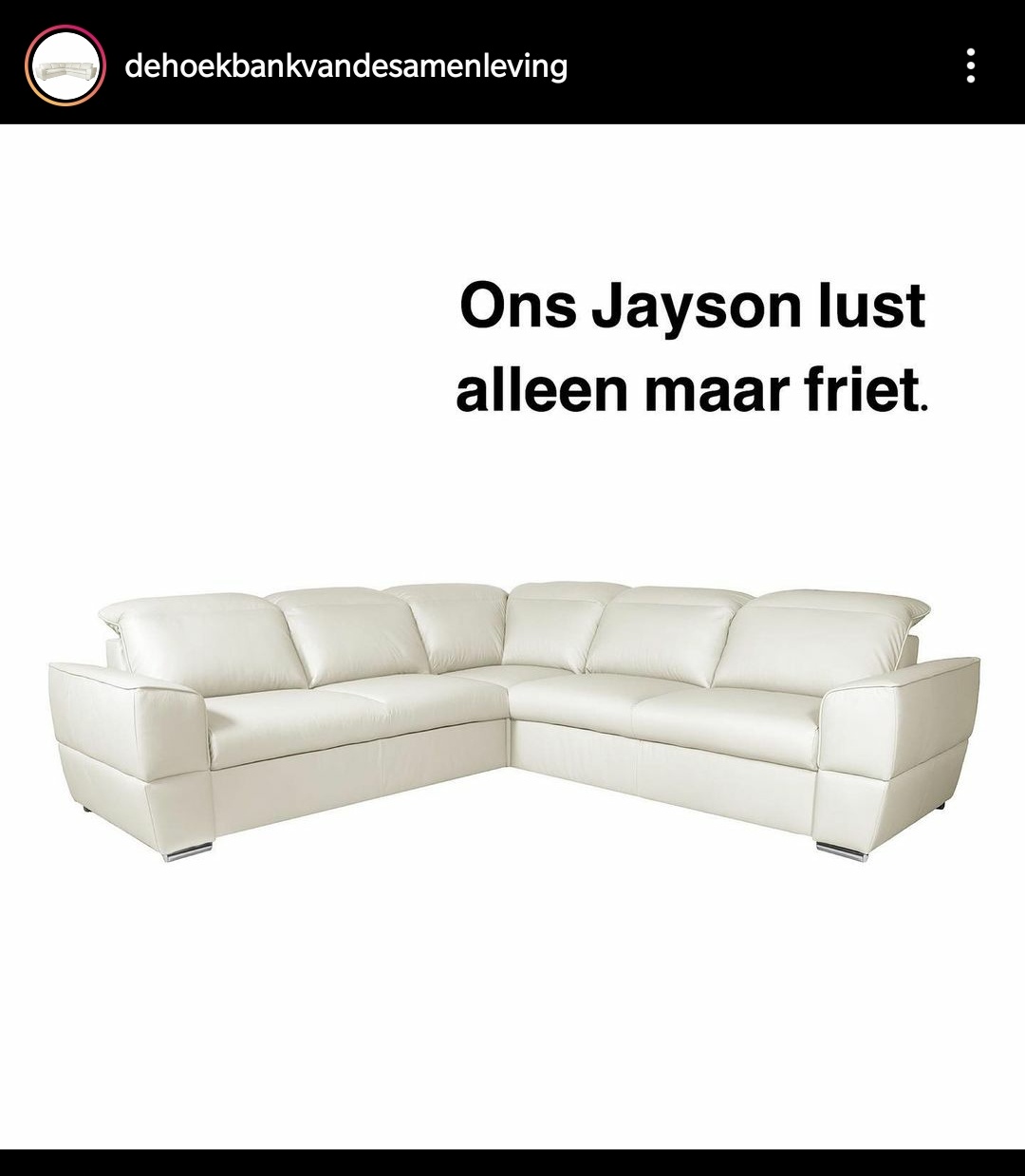Open dehoekbankvandesamenleving profile picture
This screenshot has height=1176, width=1025.
click(x=65, y=65)
